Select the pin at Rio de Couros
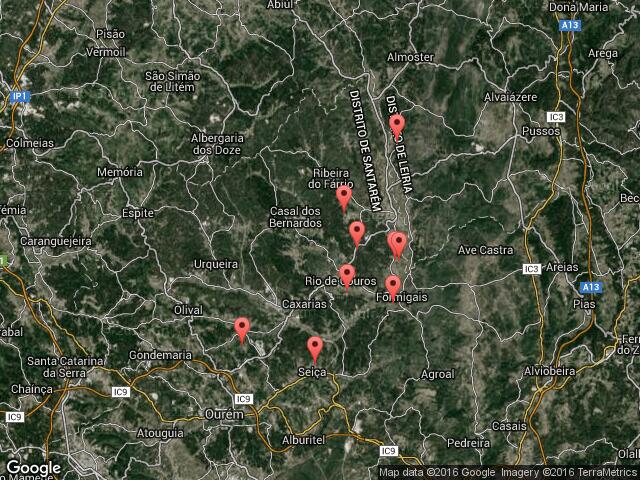Screen dimensions: 640x480 347,275
